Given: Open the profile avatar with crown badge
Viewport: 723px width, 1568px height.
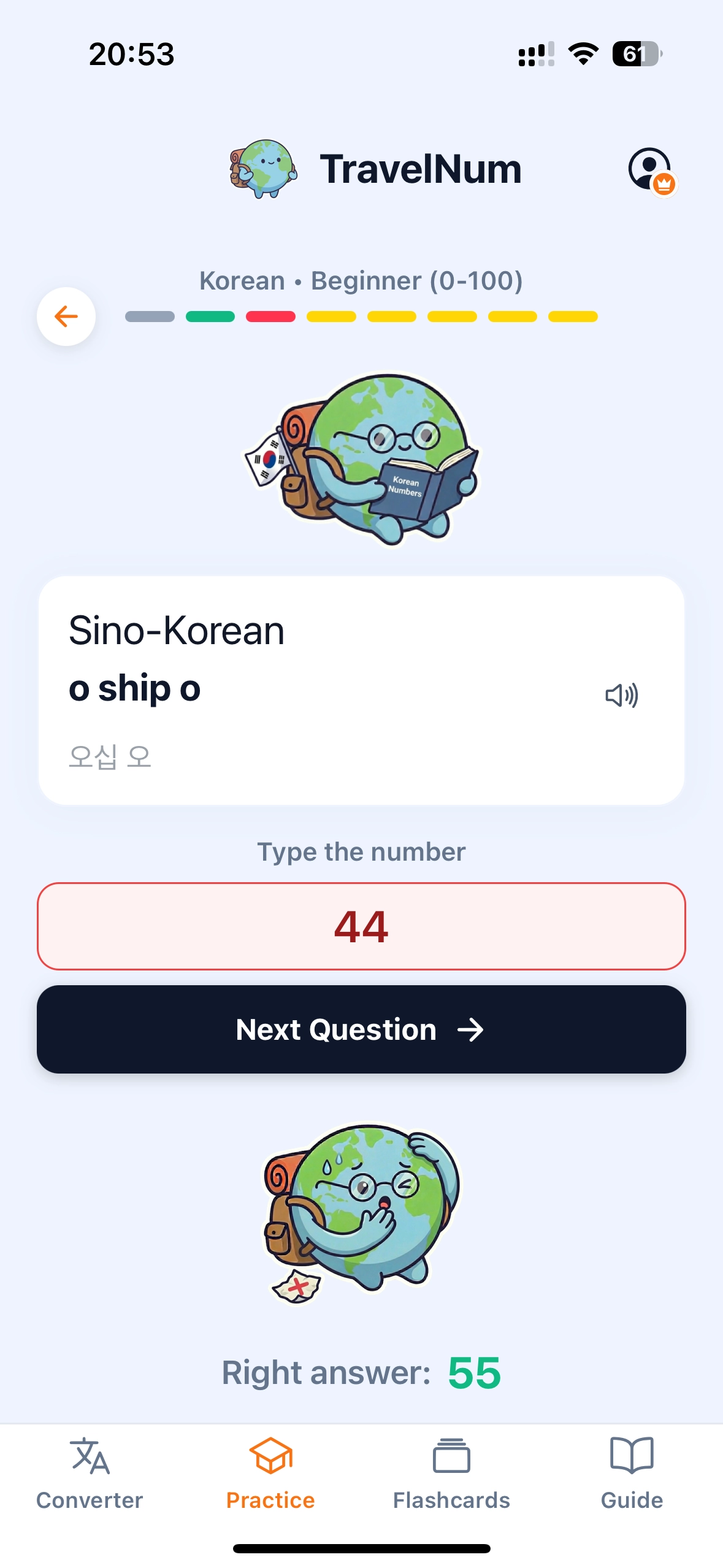Looking at the screenshot, I should [x=649, y=169].
